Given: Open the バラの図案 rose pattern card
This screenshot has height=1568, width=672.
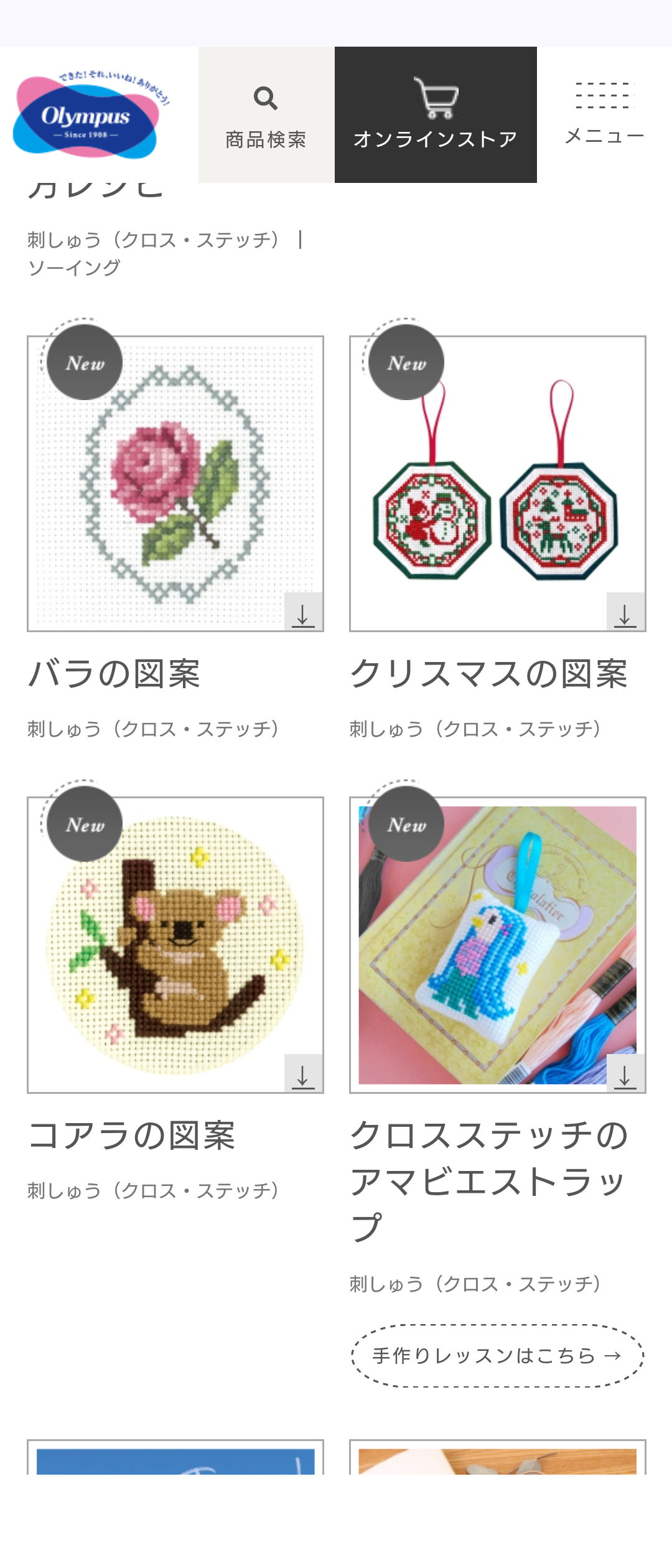Looking at the screenshot, I should point(175,483).
